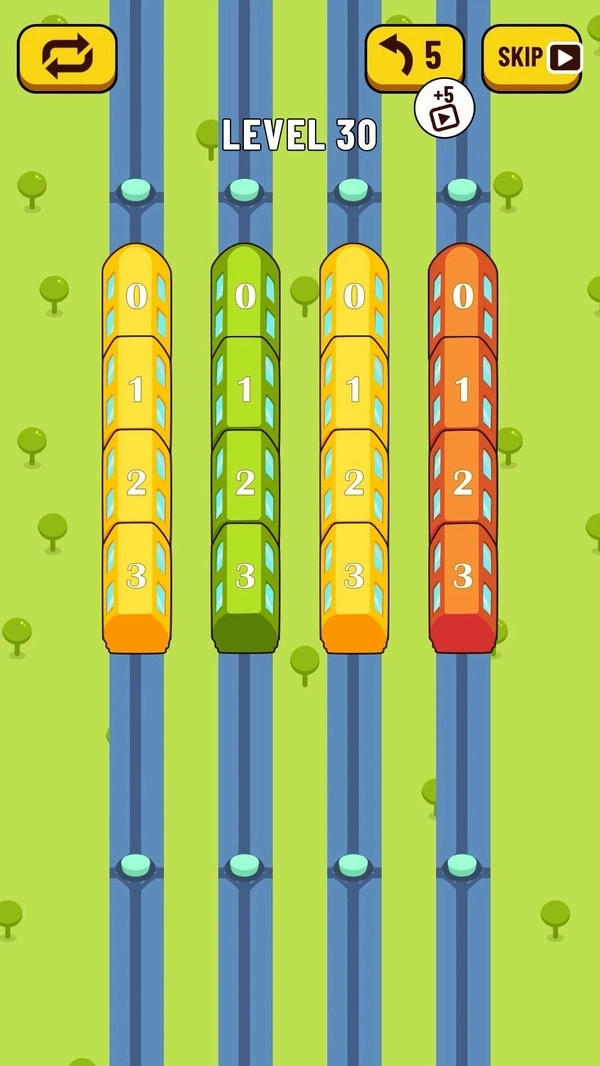Skip this level
600x1066 pixels.
pyautogui.click(x=531, y=57)
